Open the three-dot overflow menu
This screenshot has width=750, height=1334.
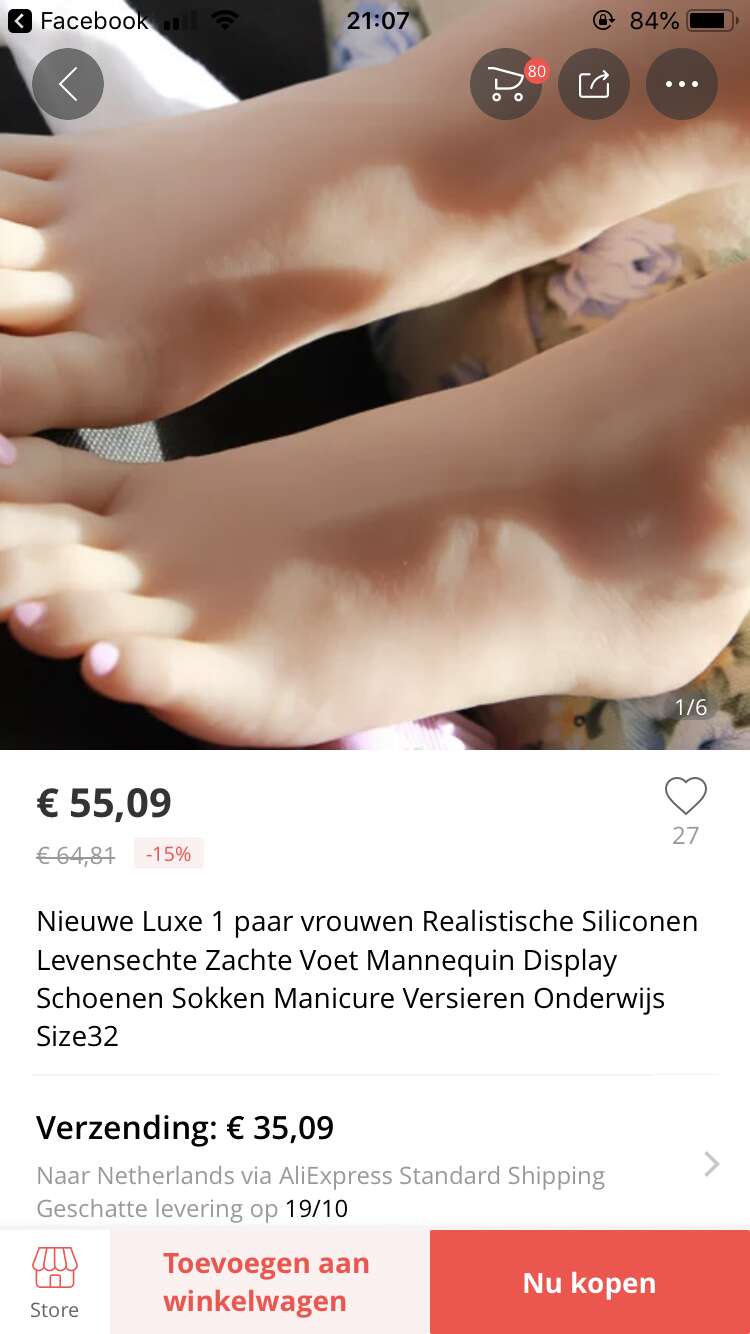[682, 84]
